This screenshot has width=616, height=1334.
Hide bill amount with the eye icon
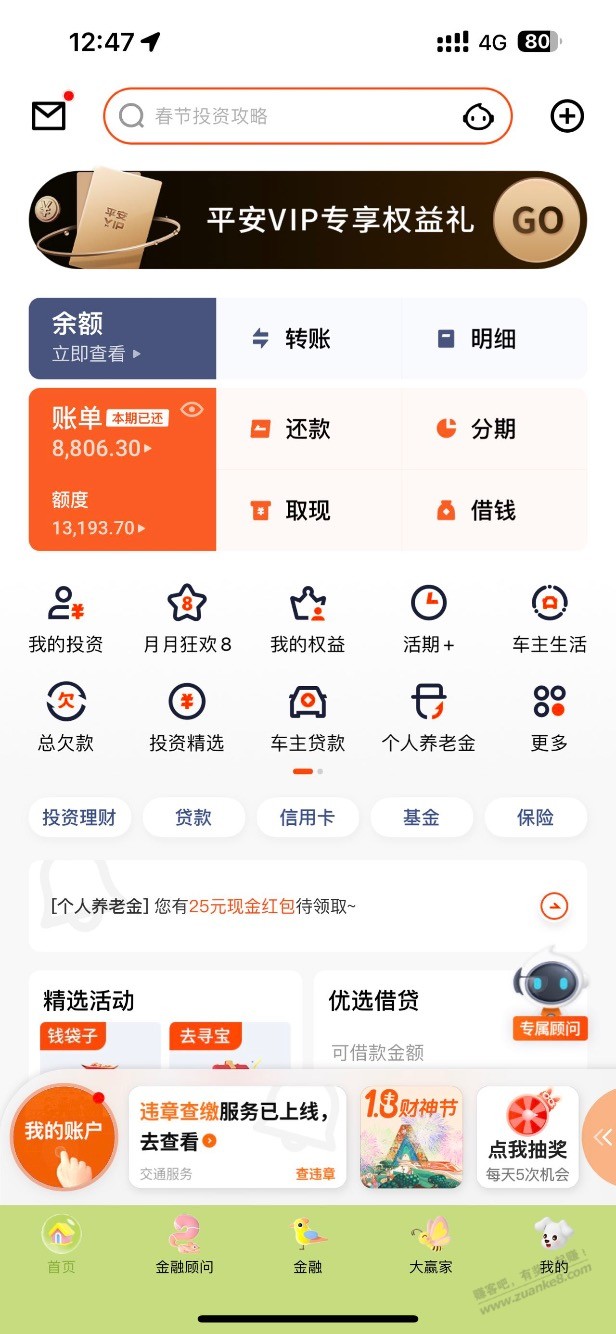click(192, 408)
